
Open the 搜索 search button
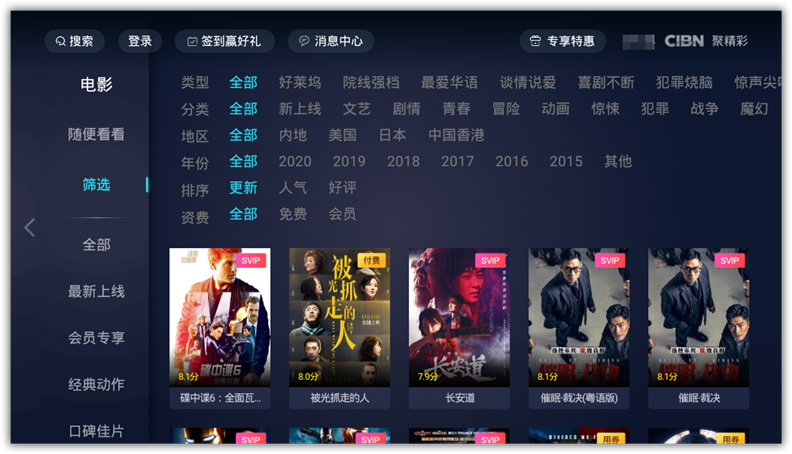coord(74,41)
